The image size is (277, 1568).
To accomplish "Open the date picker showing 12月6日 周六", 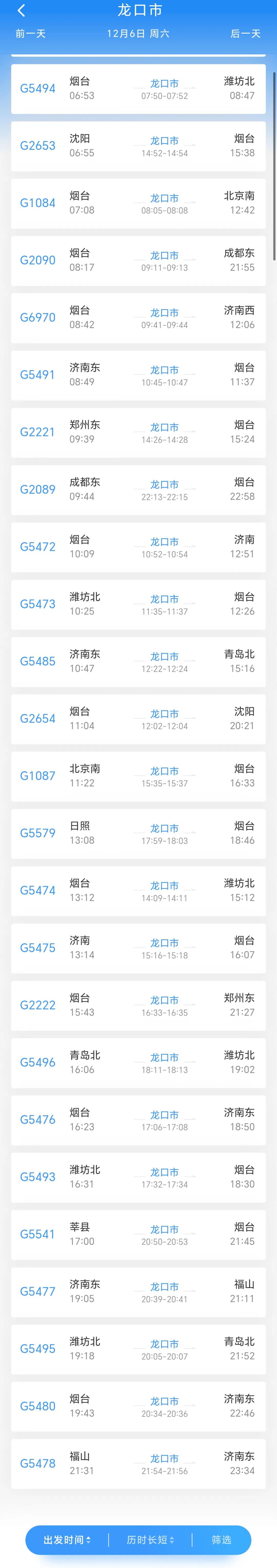I will (x=138, y=33).
